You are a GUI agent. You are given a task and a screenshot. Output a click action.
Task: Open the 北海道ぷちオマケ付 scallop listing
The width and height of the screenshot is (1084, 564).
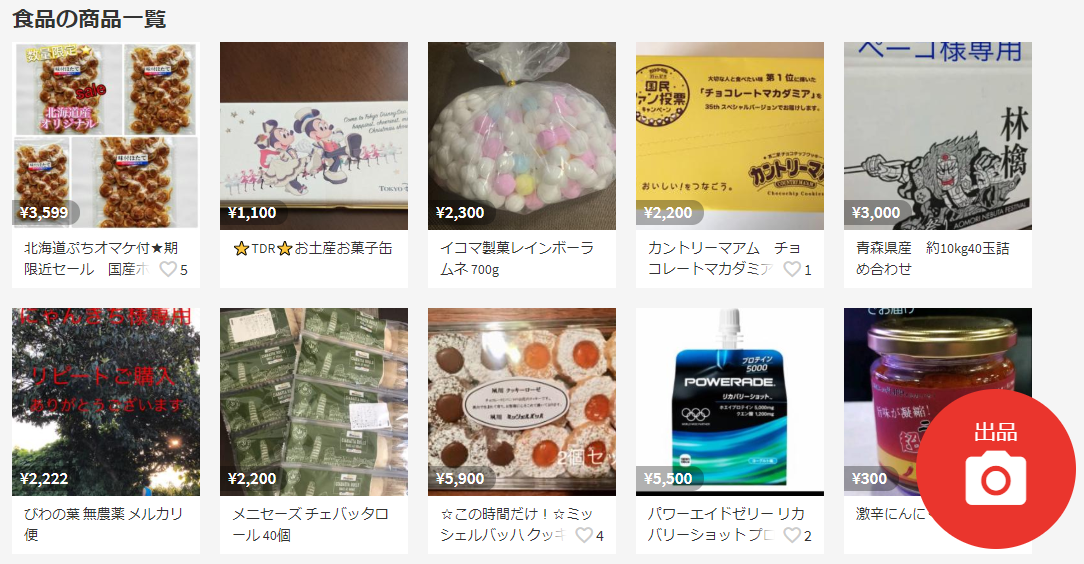[105, 135]
